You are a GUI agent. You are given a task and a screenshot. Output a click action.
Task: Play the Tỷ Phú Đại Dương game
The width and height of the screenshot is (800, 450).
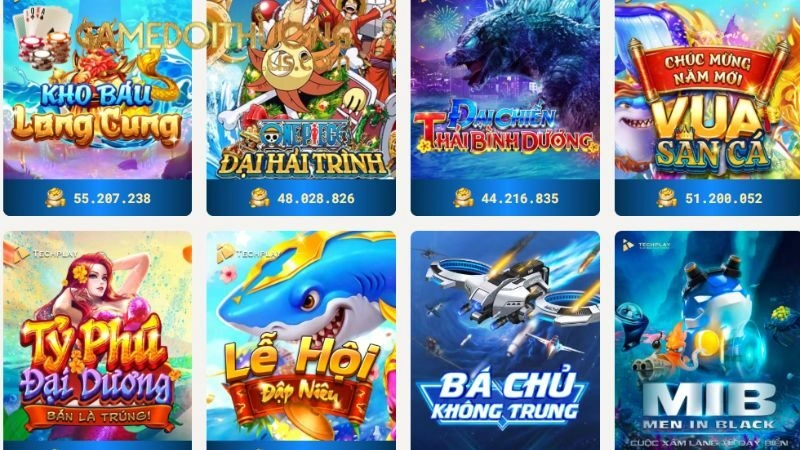[x=97, y=340]
